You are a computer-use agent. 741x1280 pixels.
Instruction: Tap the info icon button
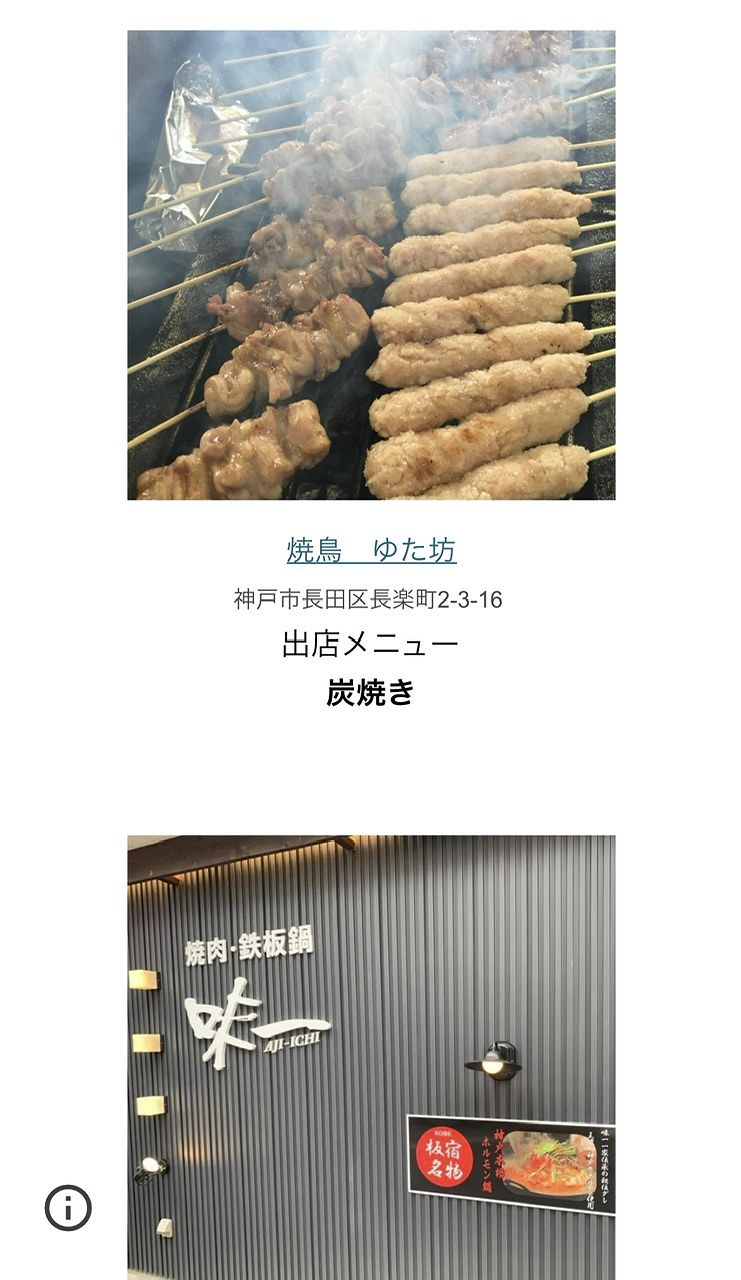point(68,1208)
